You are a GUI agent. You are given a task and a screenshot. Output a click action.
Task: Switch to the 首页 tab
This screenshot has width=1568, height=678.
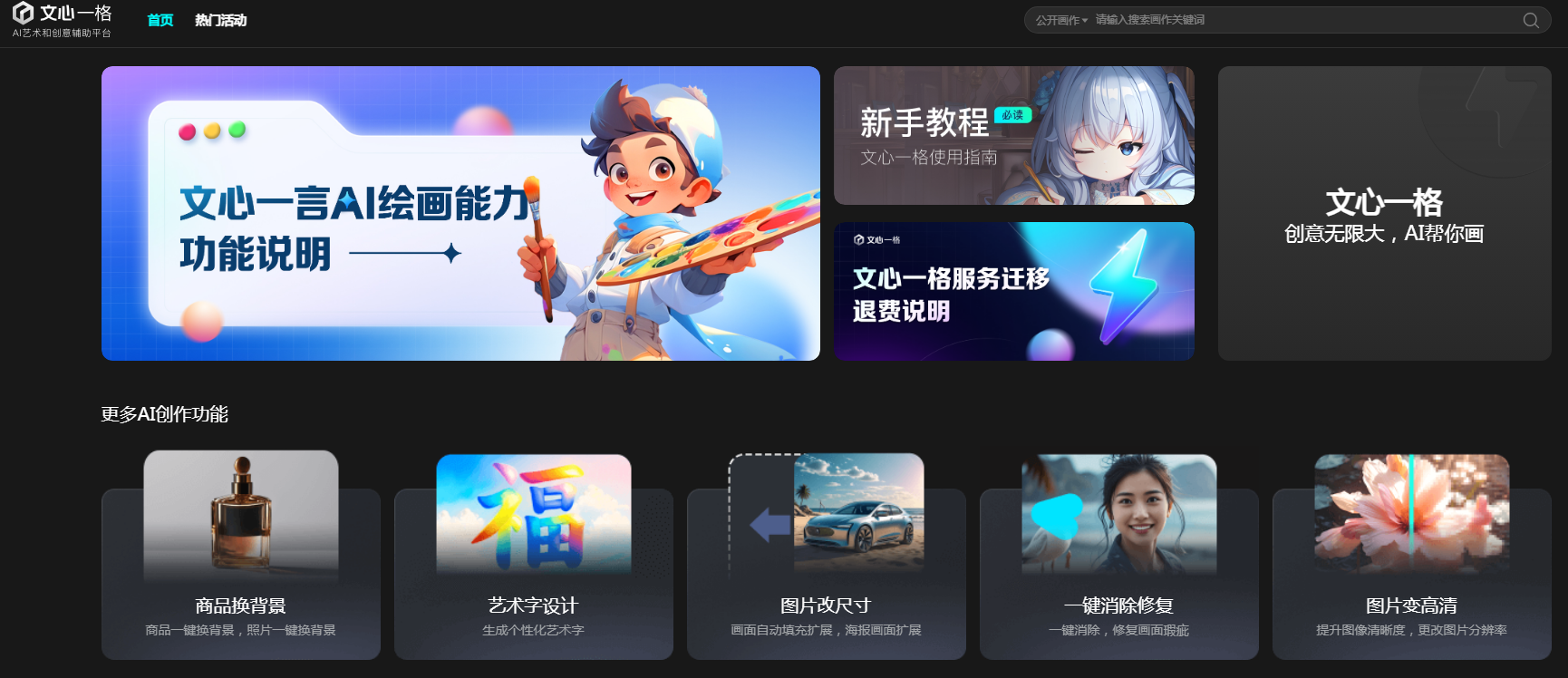[160, 20]
